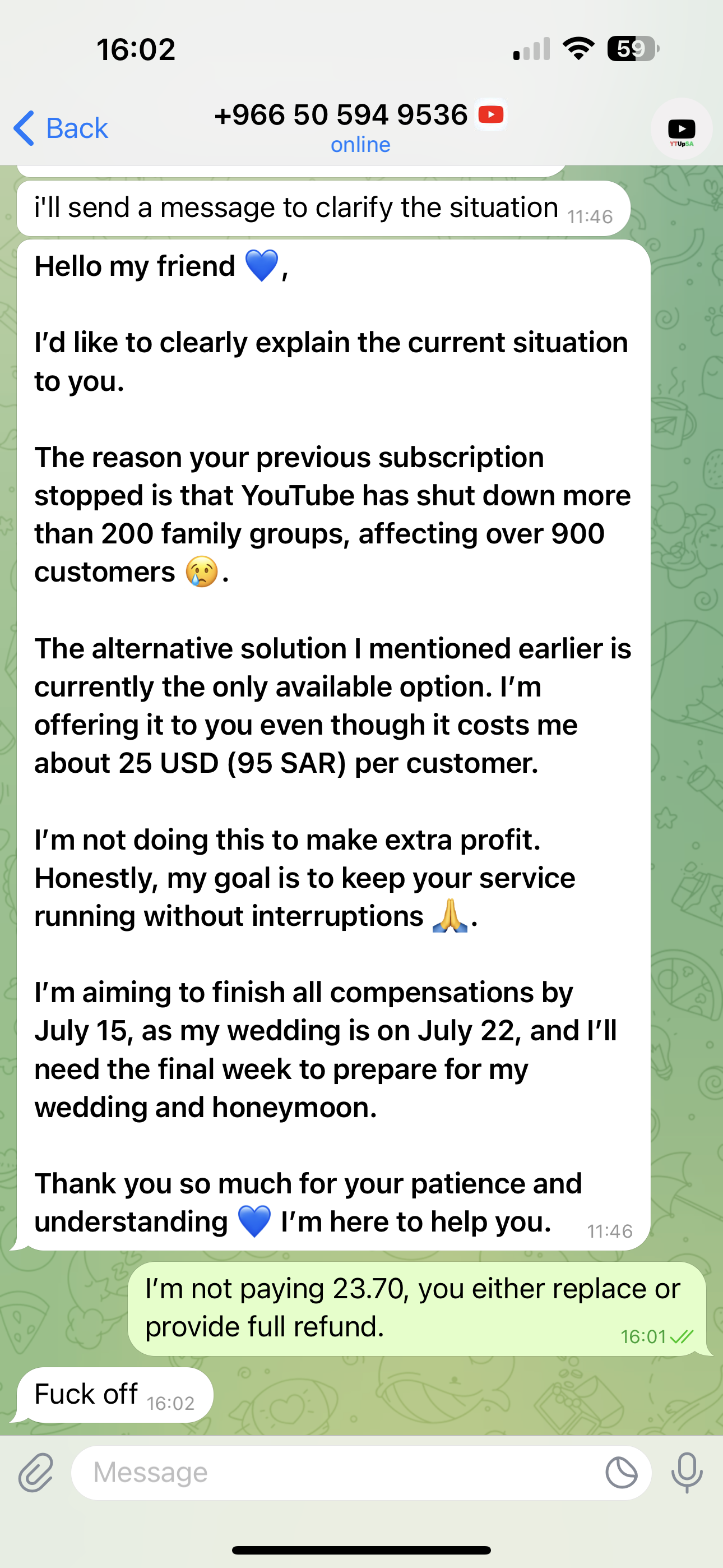Attach a file with the paperclip
Viewport: 723px width, 1568px height.
(x=35, y=1473)
